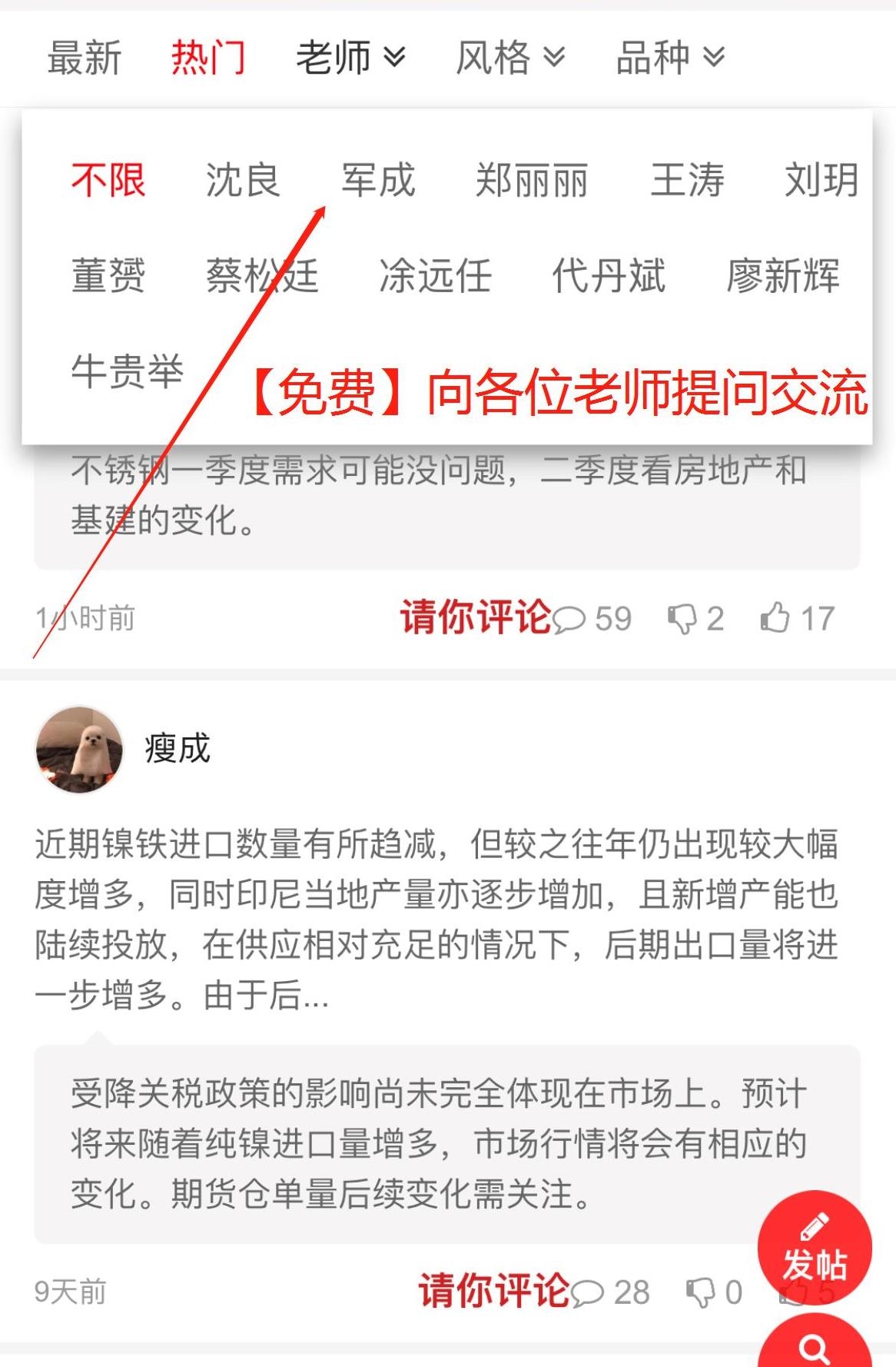Select 不限 in the teacher filter

(x=108, y=181)
